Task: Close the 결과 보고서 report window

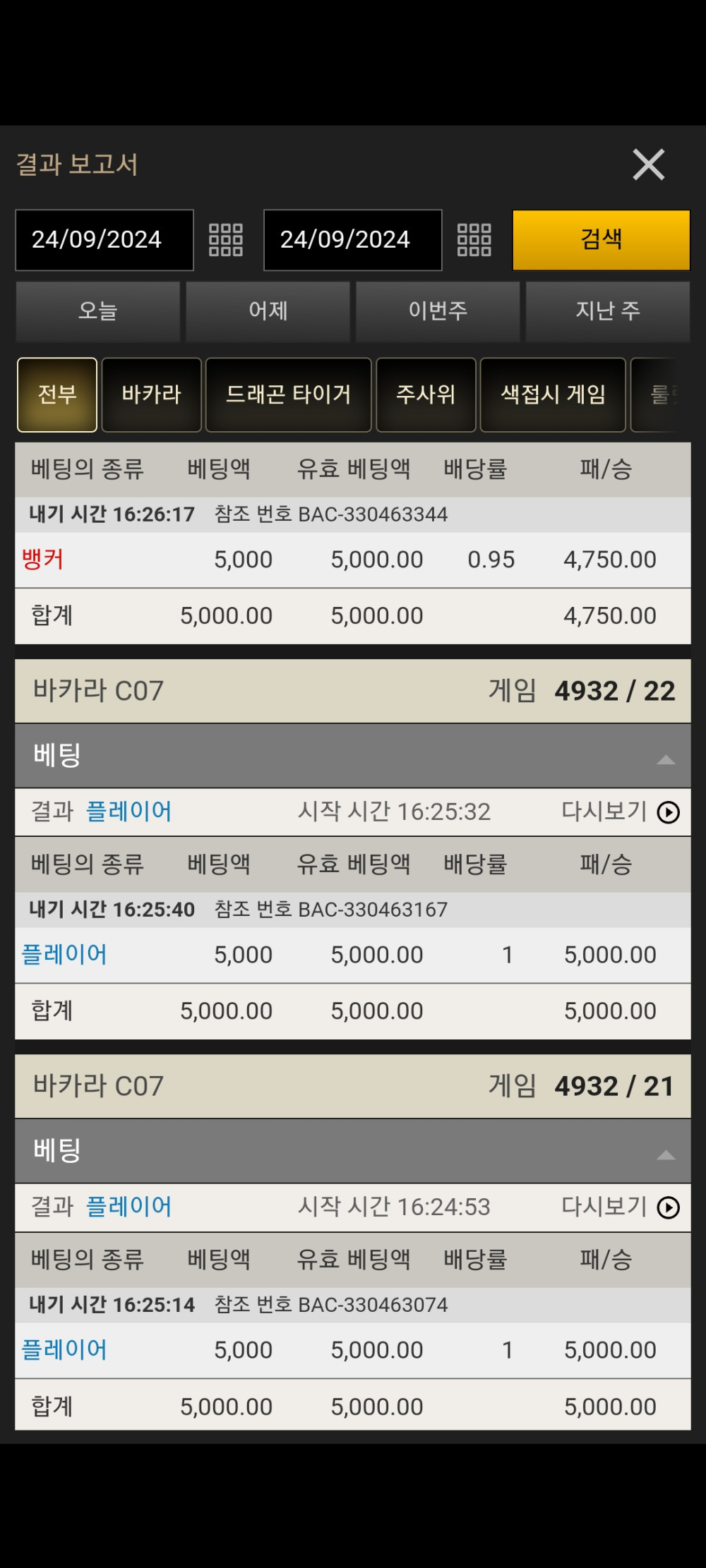Action: 648,164
